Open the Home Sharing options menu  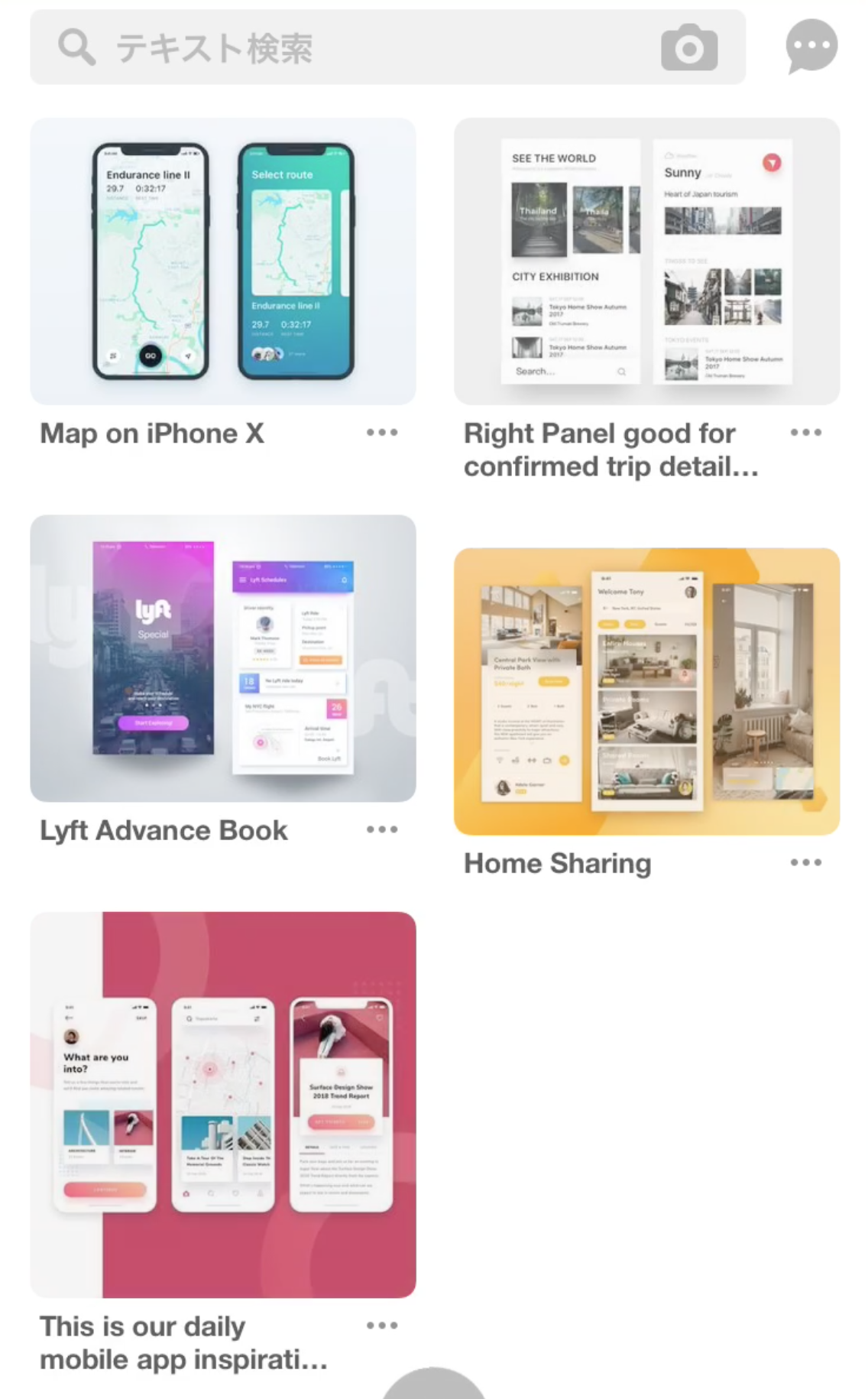pos(806,862)
